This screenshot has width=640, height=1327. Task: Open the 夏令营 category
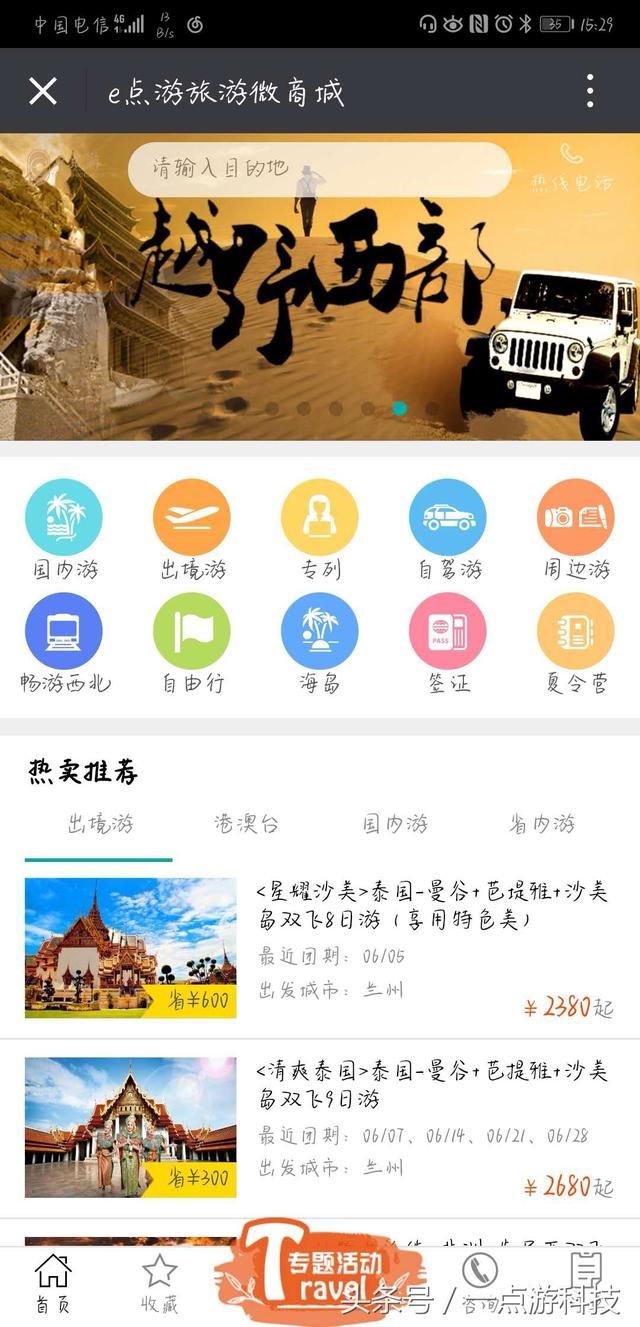[x=576, y=632]
